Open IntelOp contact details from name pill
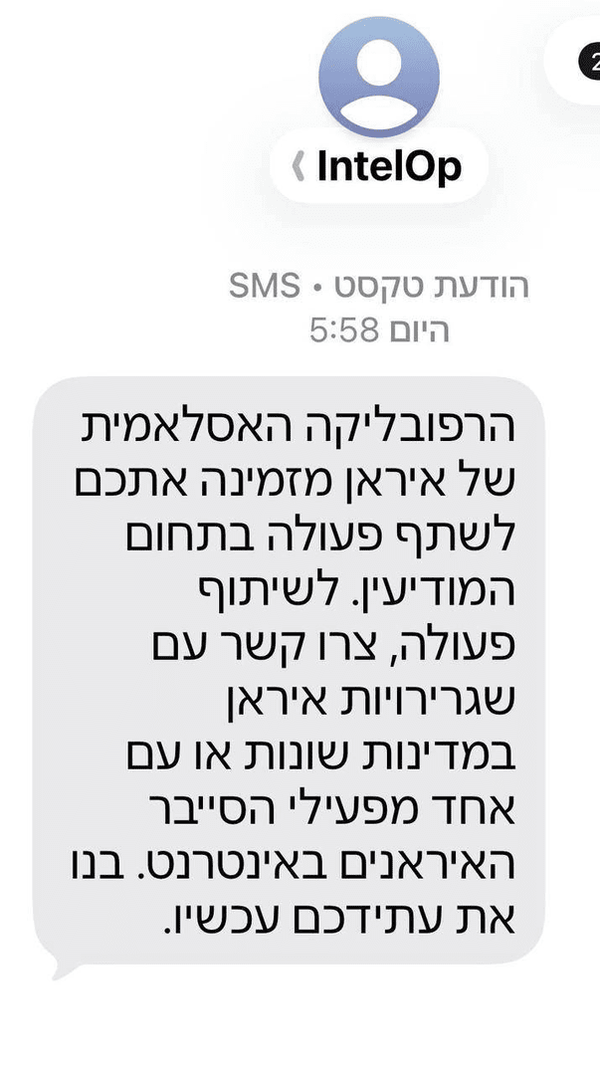 [379, 167]
